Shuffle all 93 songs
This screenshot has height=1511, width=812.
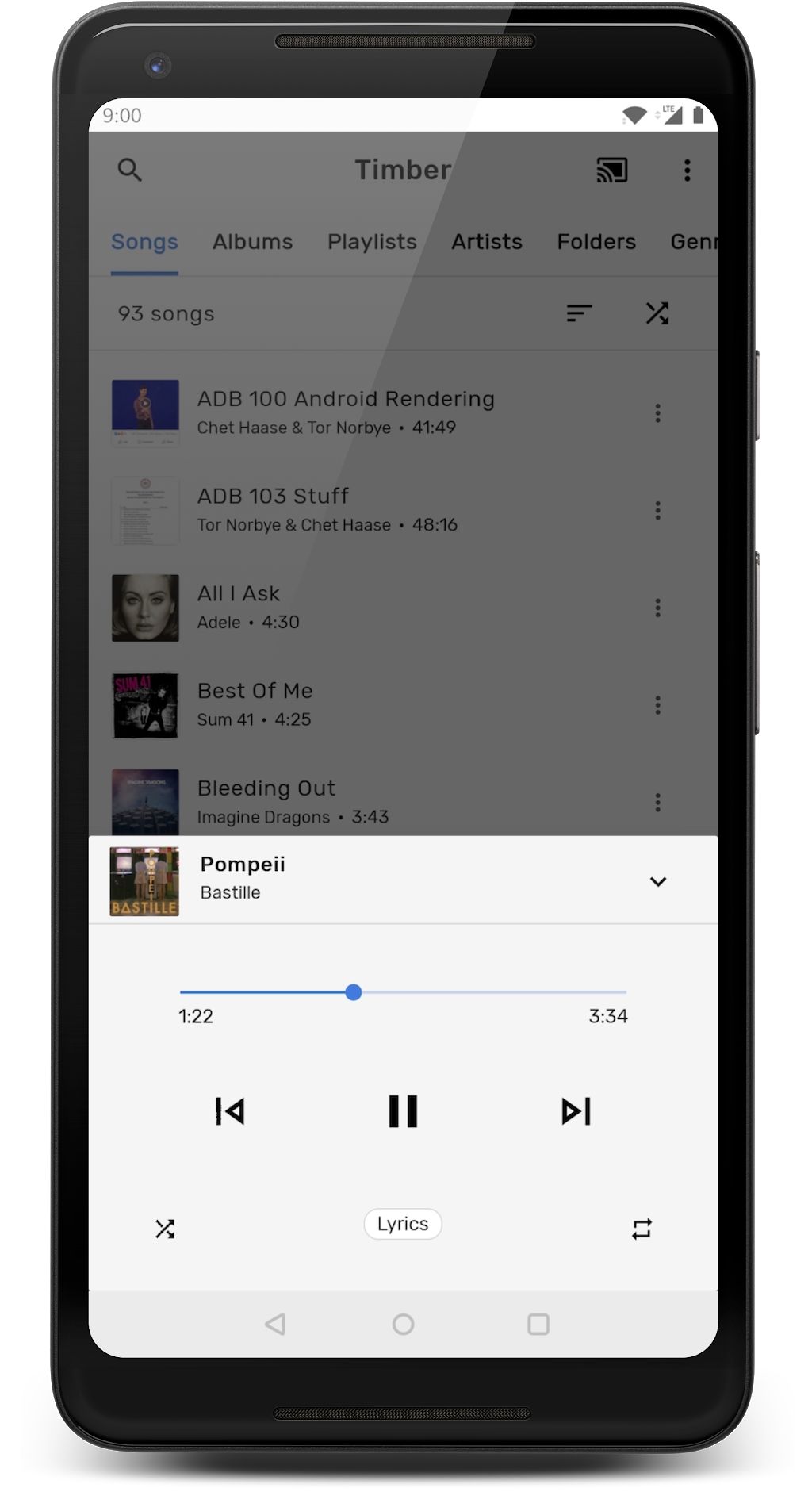657,313
